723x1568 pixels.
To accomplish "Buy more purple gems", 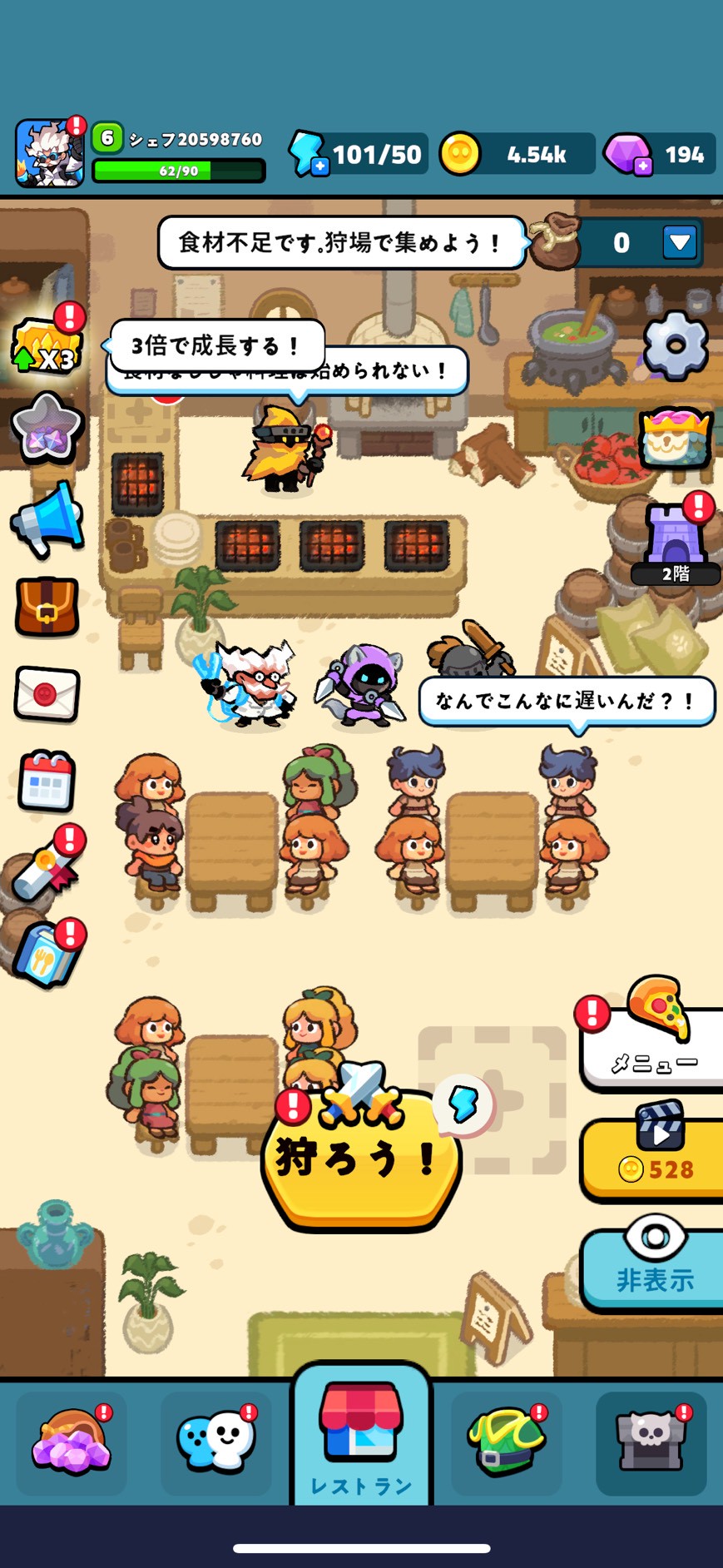I will coord(642,167).
